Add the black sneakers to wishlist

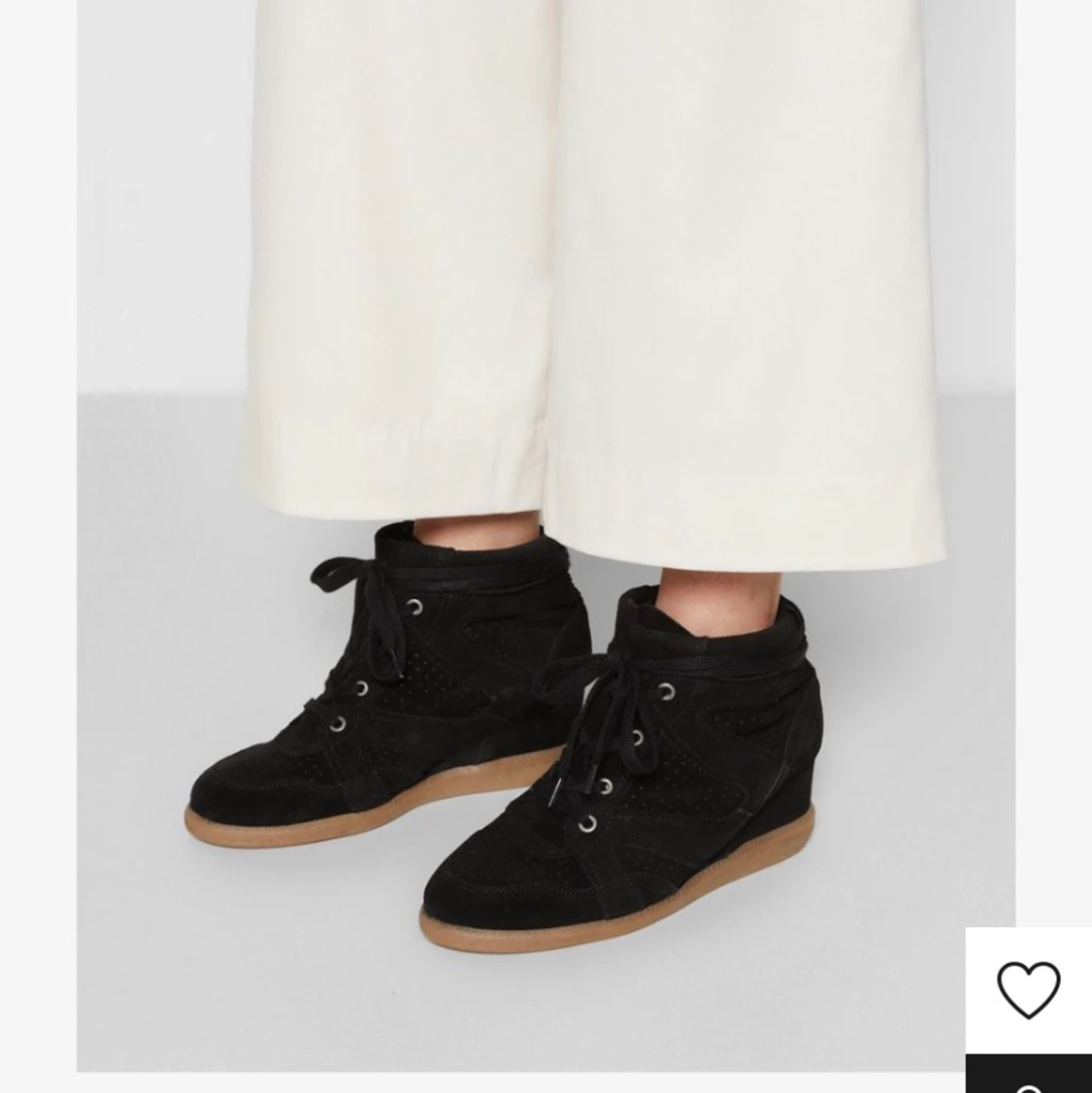pos(1029,989)
